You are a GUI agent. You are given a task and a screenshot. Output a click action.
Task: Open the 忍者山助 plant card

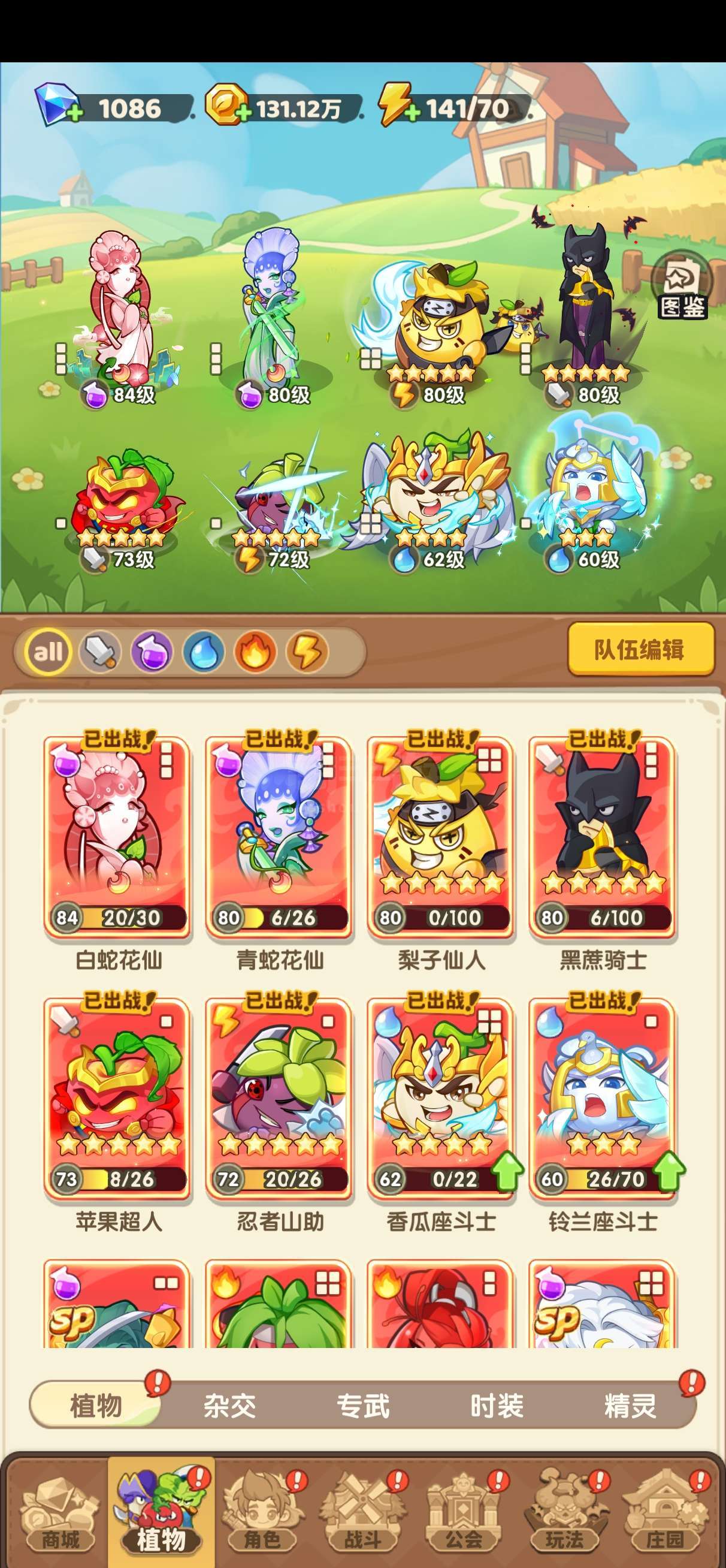pyautogui.click(x=279, y=1099)
